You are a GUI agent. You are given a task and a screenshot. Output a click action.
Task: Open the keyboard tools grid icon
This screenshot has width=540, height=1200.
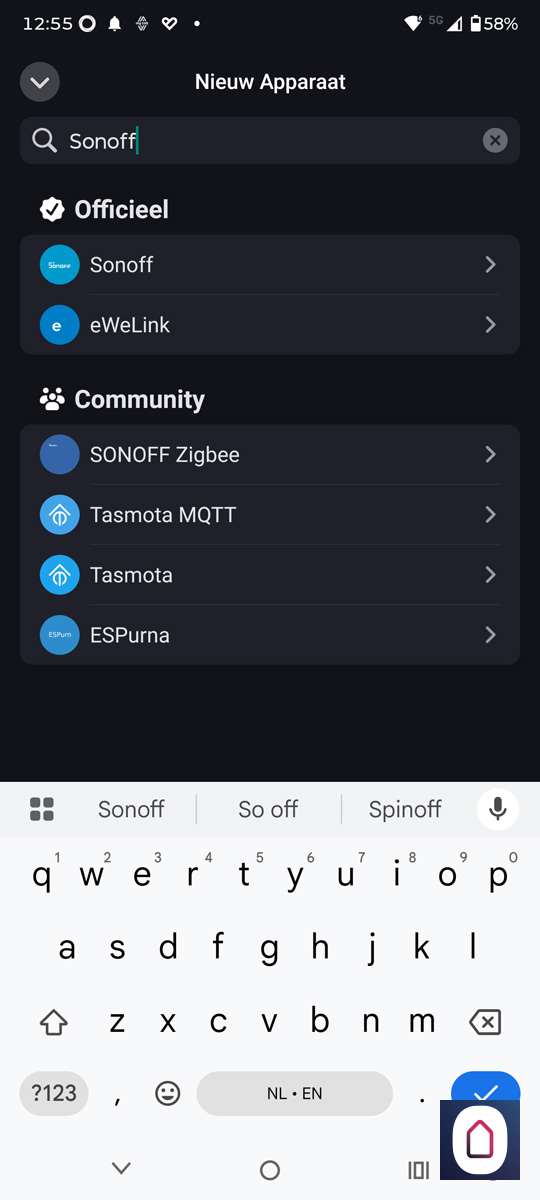42,809
